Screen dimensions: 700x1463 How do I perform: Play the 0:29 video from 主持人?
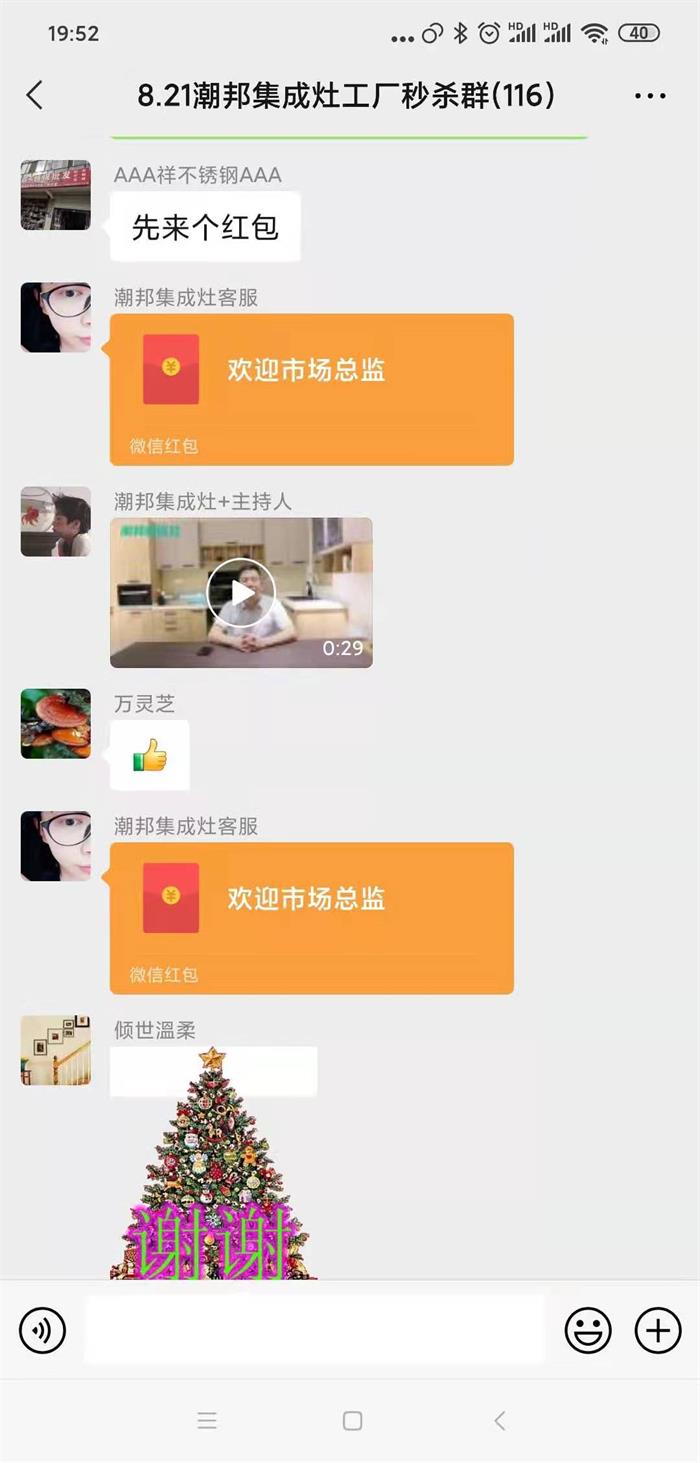coord(241,592)
